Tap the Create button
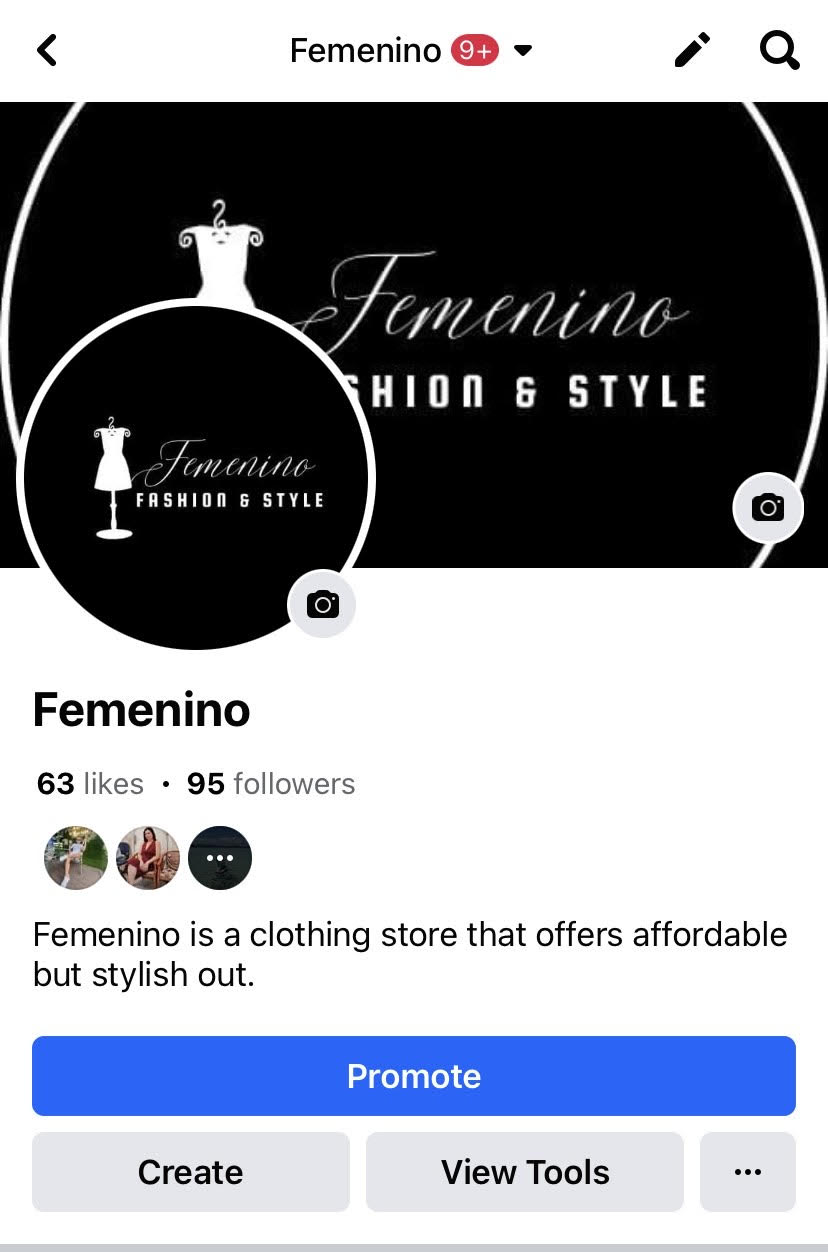 coord(191,1172)
